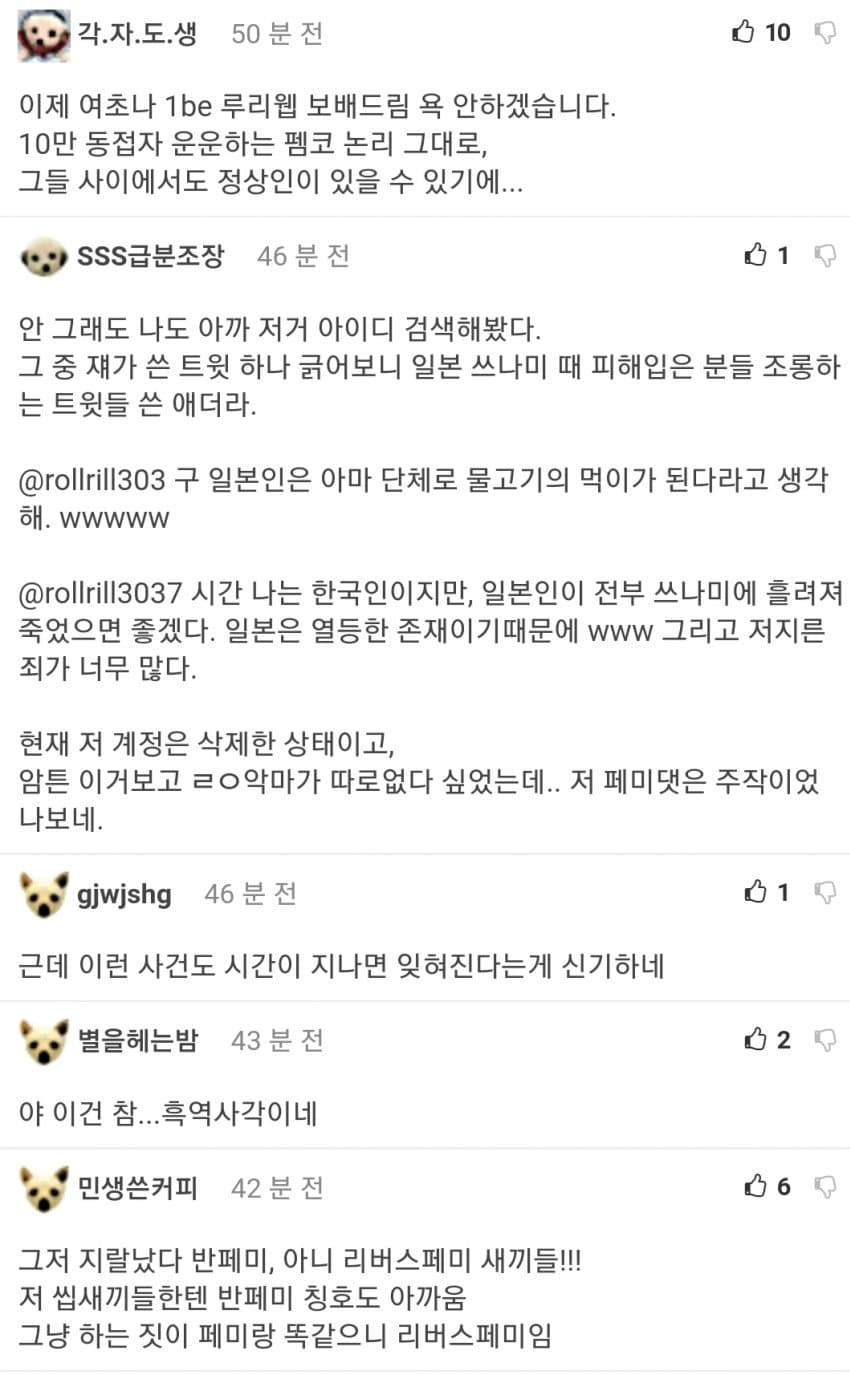Dislike gjwjshg's comment

(x=826, y=892)
